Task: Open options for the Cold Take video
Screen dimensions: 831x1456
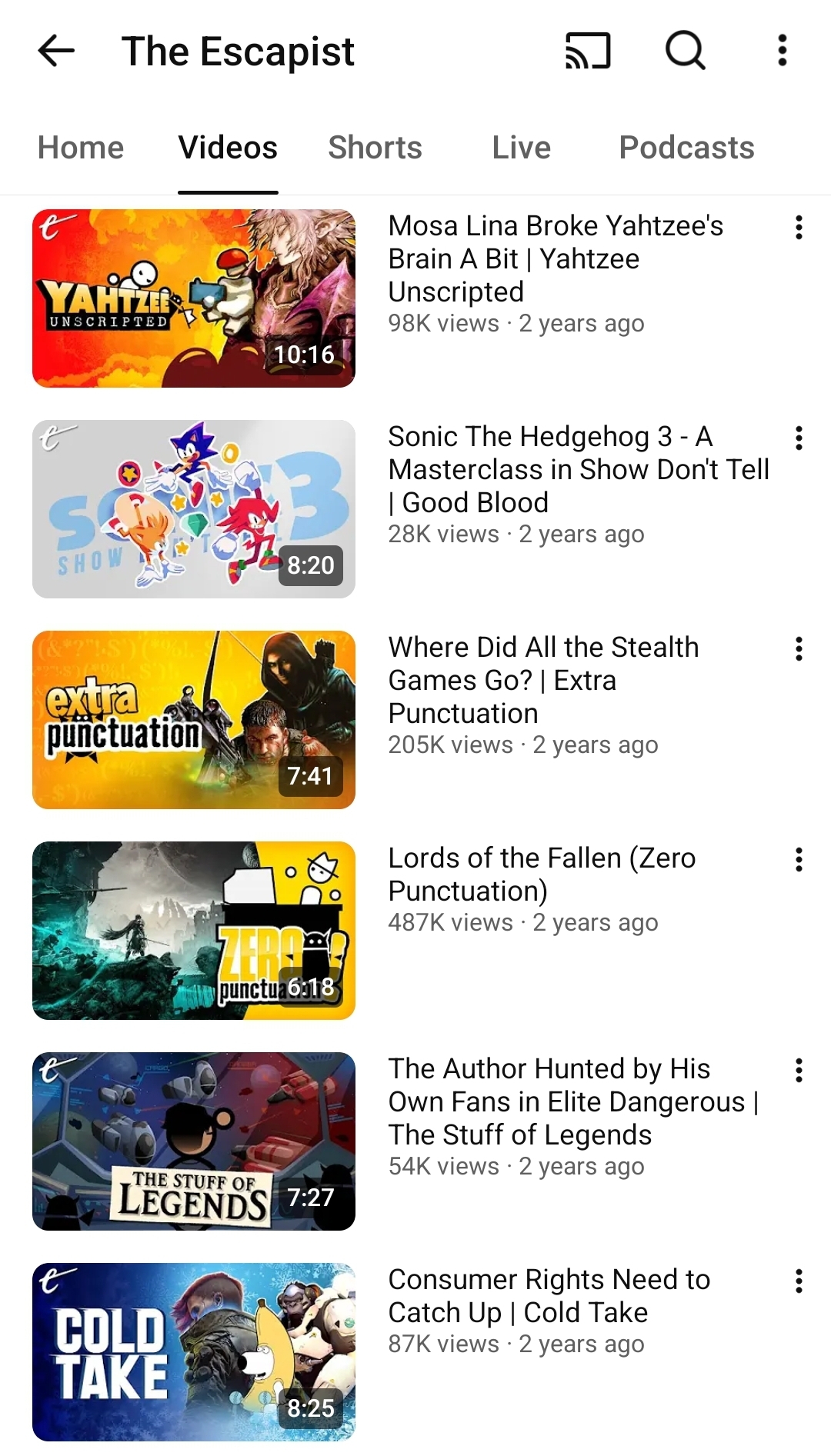Action: tap(799, 1281)
